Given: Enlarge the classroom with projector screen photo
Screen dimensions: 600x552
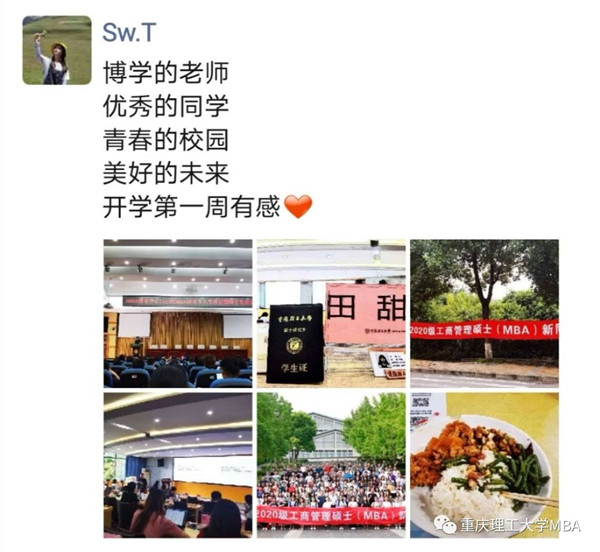Looking at the screenshot, I should [178, 464].
